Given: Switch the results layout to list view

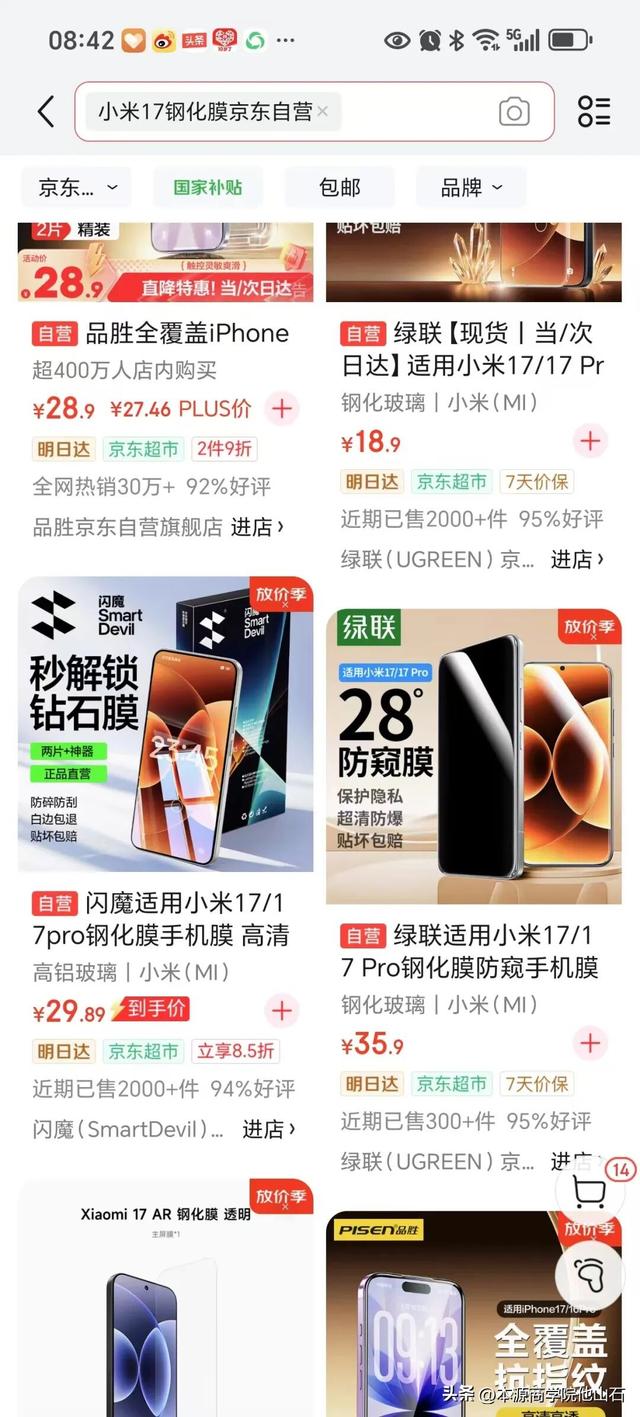Looking at the screenshot, I should coord(594,111).
